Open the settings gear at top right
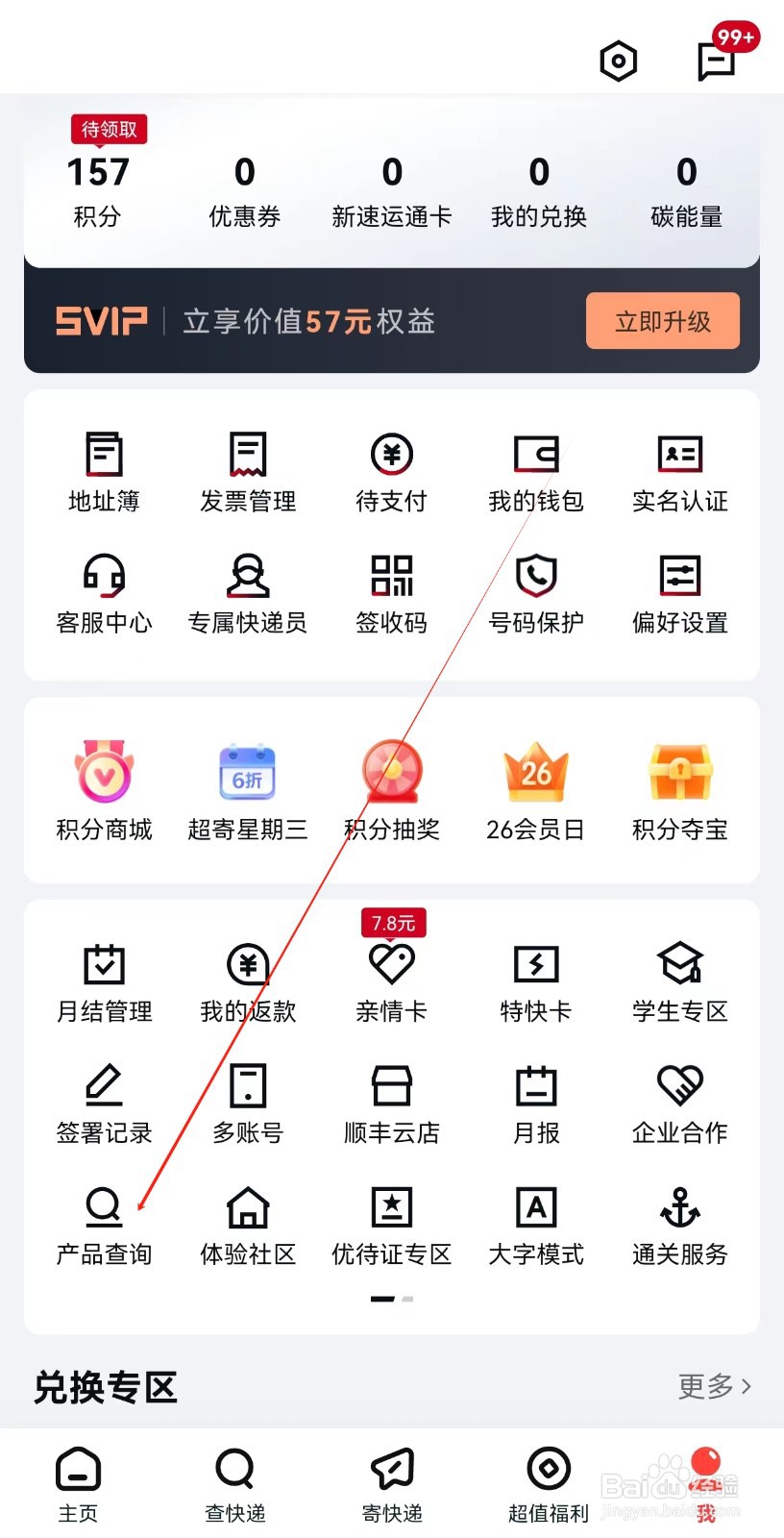Screen dimensions: 784x1538 (x=618, y=61)
